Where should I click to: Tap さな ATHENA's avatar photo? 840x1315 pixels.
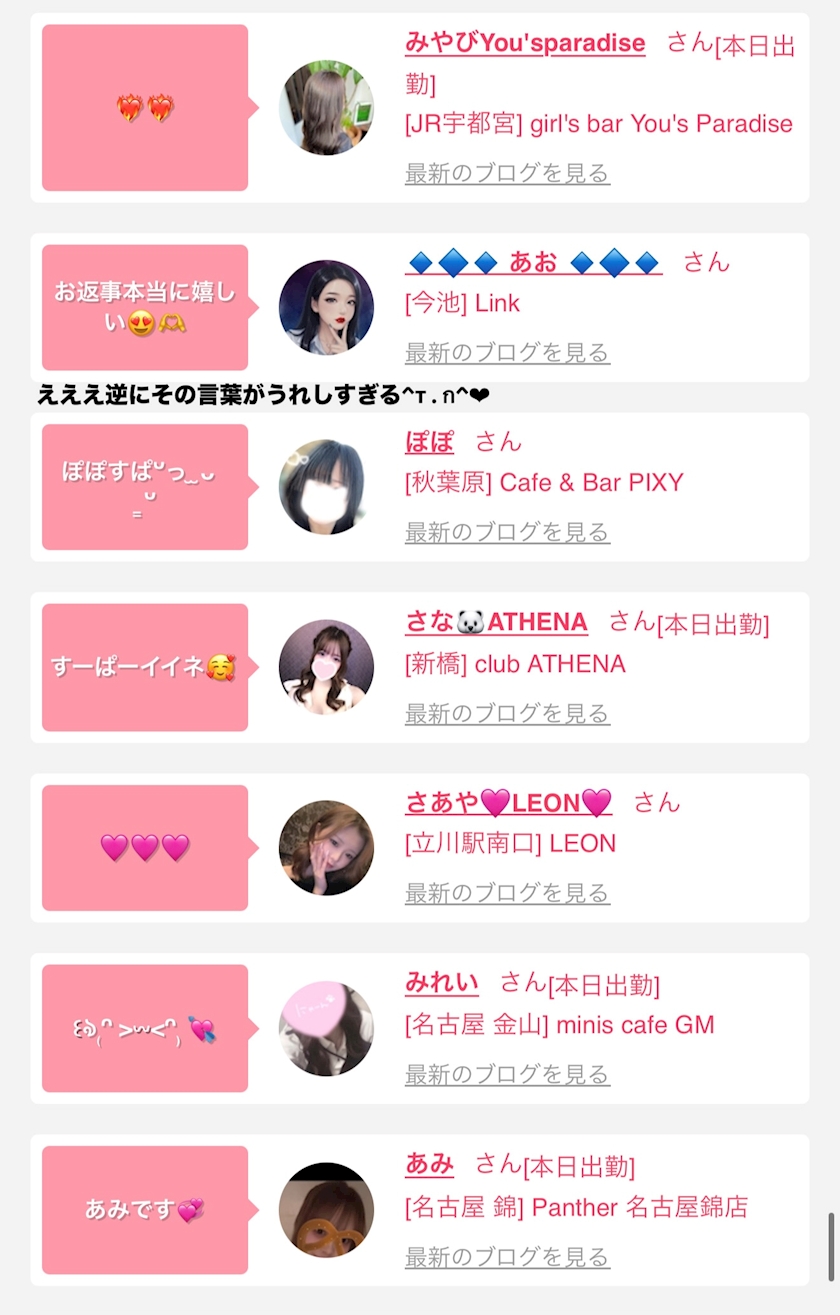coord(326,667)
